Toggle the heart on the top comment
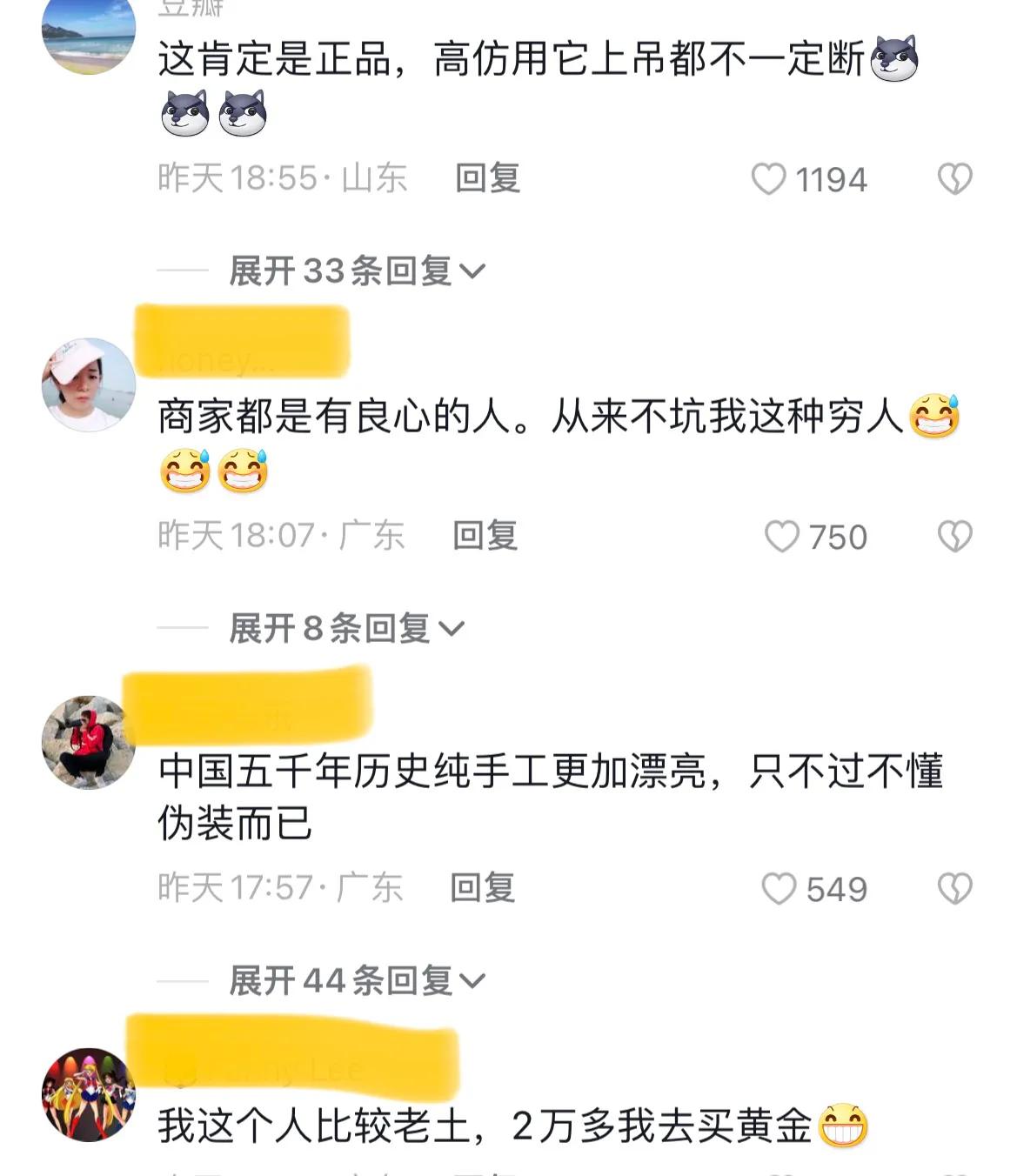The image size is (1017, 1176). (x=771, y=179)
